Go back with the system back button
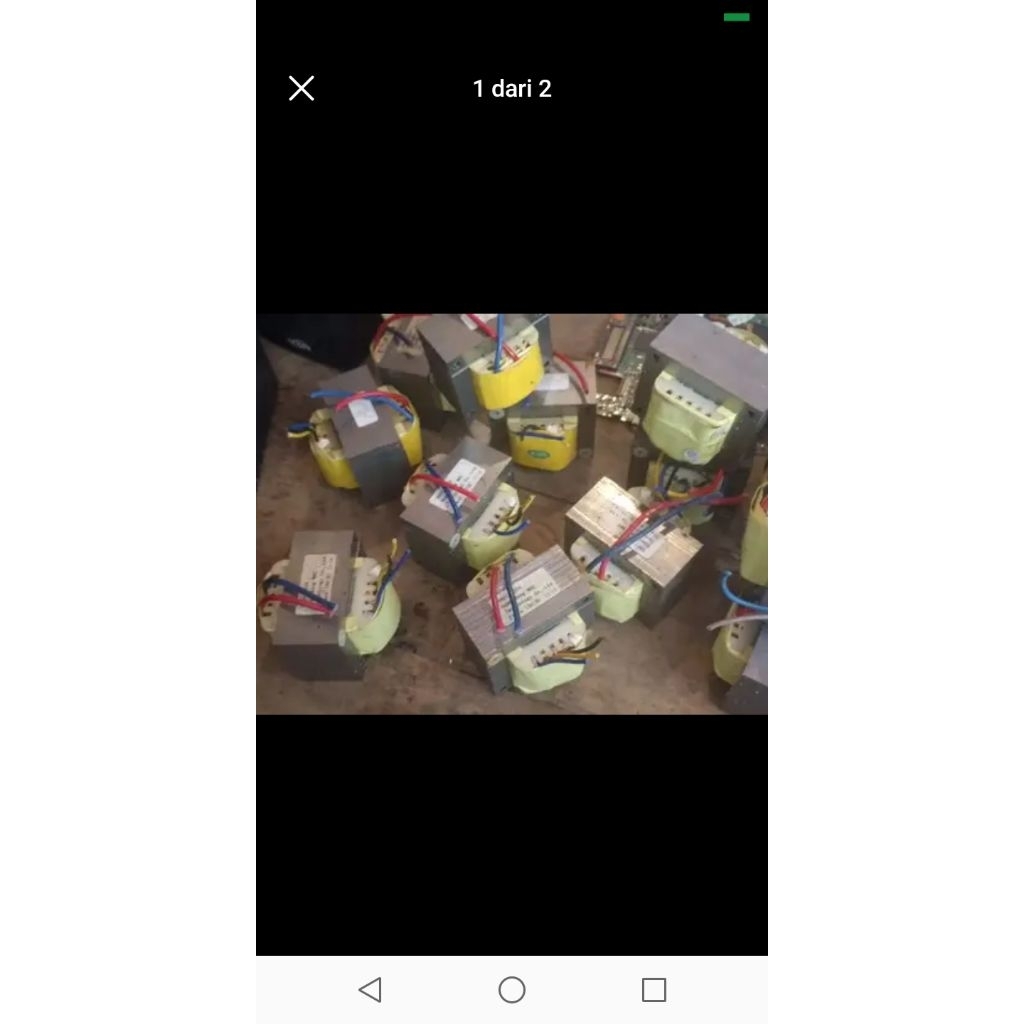Viewport: 1024px width, 1024px height. click(x=370, y=990)
